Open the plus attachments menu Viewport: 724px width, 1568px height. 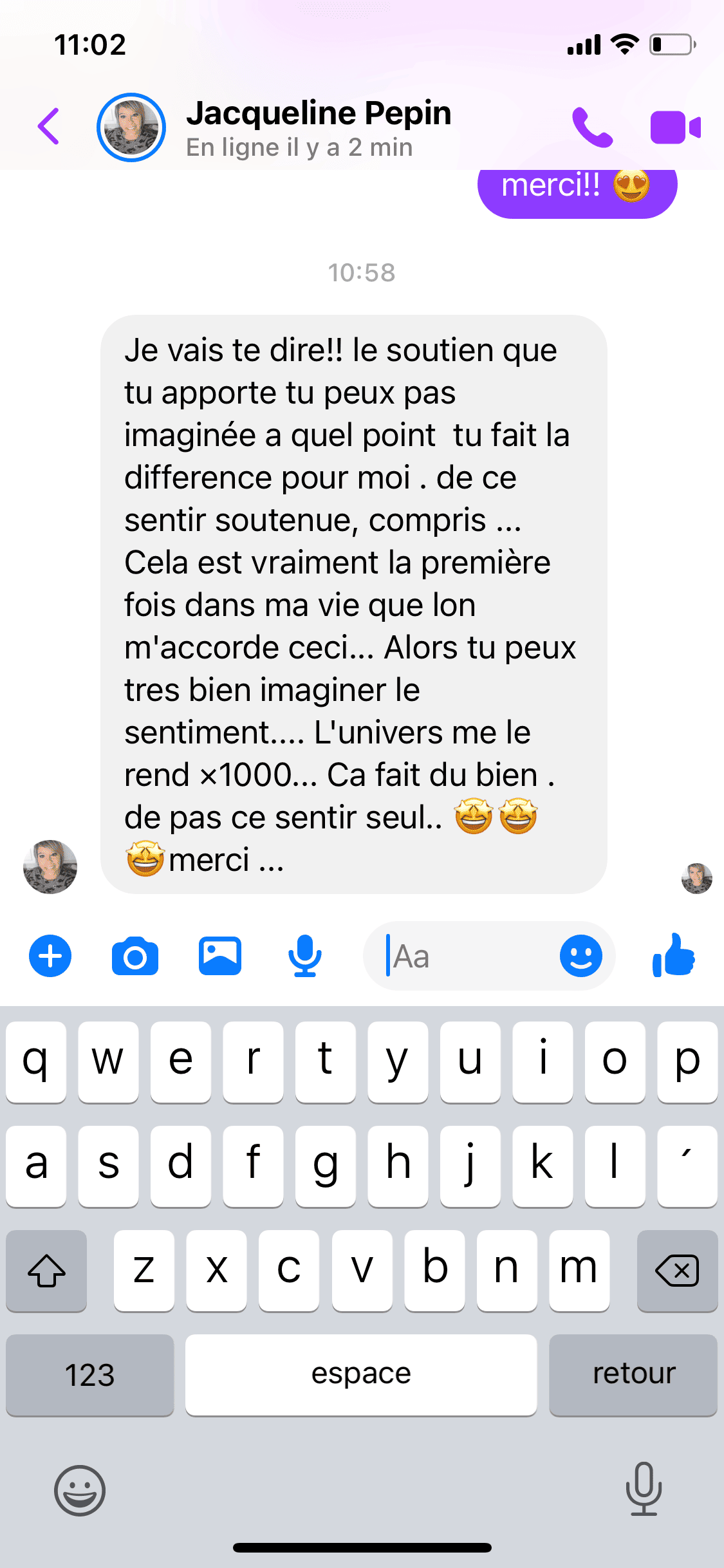[50, 956]
